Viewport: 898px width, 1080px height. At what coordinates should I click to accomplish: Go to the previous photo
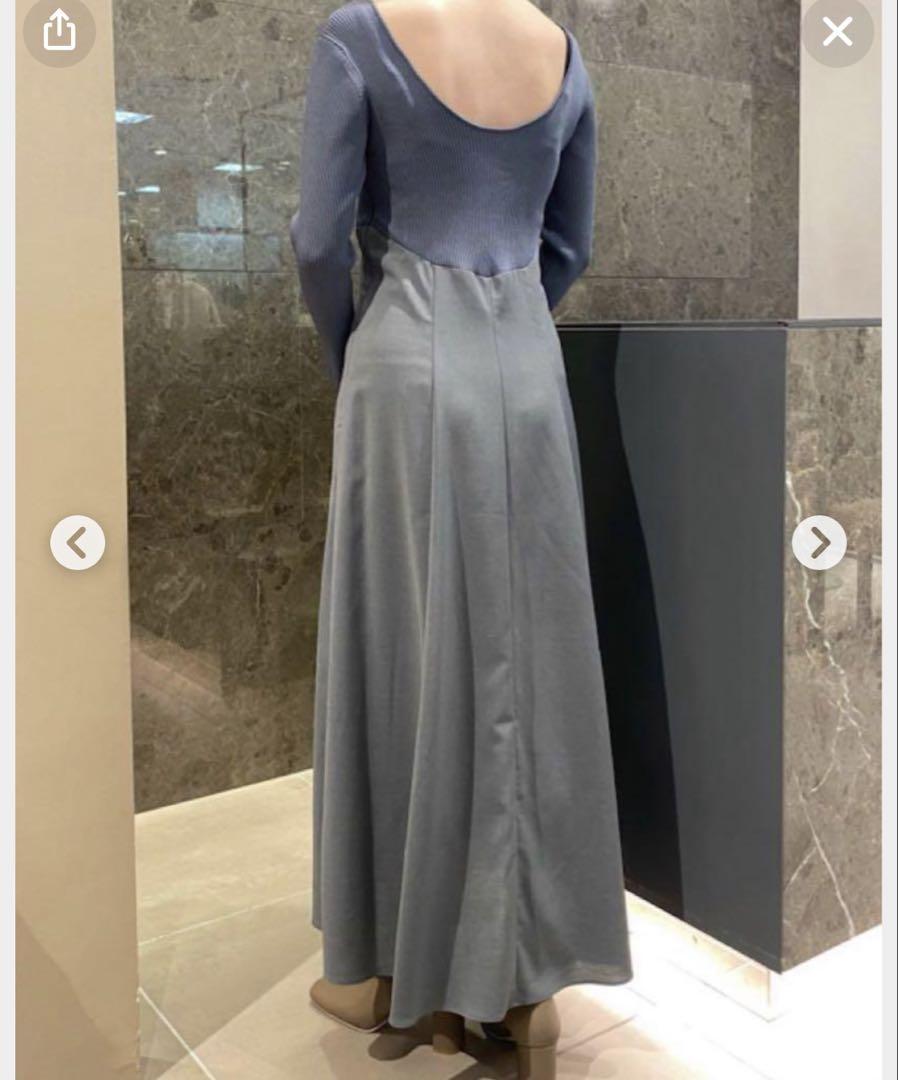(77, 543)
